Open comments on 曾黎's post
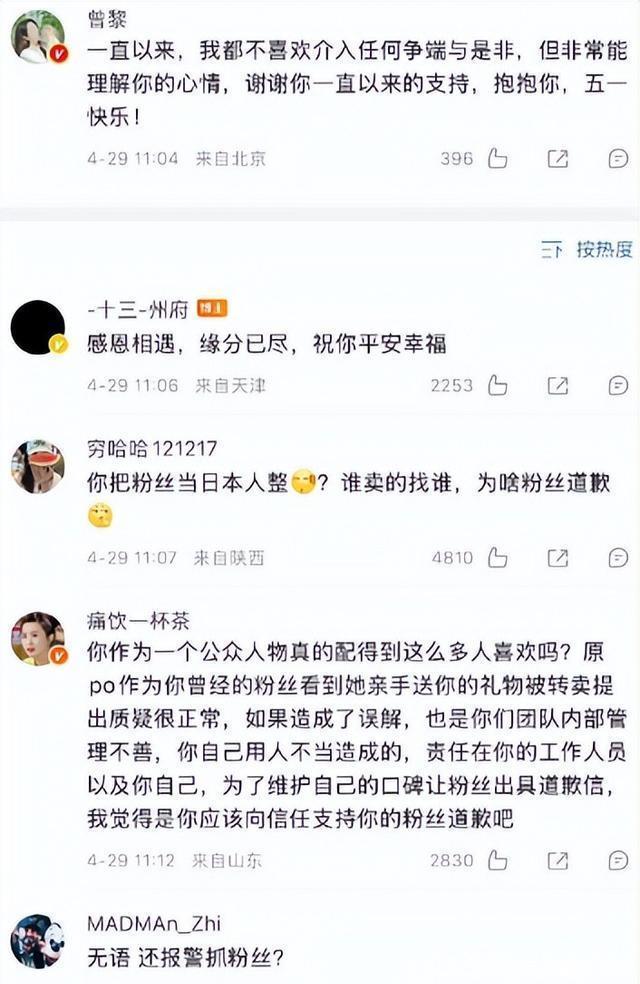Viewport: 640px width, 984px height. click(618, 159)
